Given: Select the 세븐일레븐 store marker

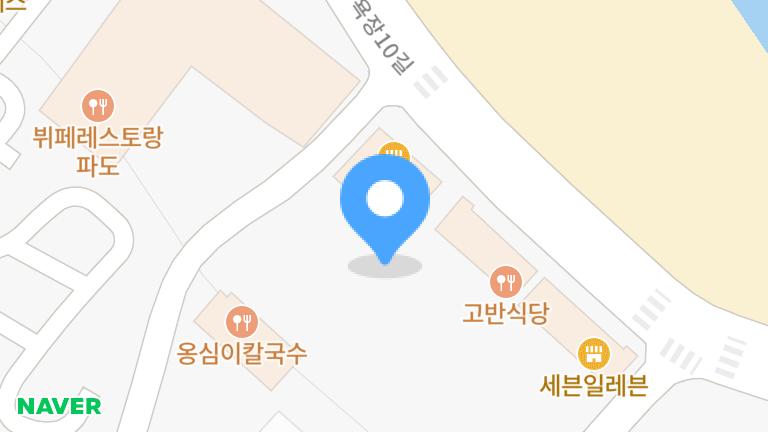Looking at the screenshot, I should point(593,353).
